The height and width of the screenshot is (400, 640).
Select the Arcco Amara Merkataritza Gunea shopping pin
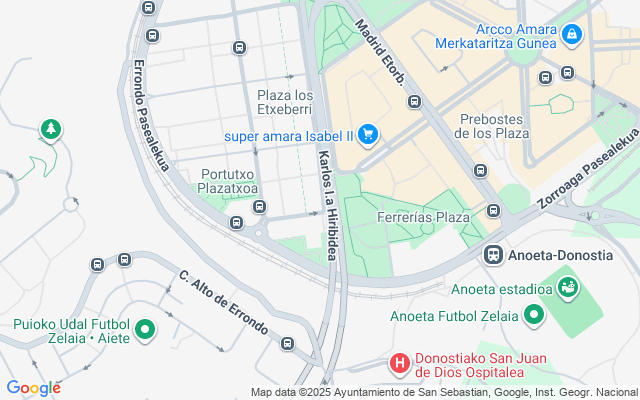pyautogui.click(x=571, y=35)
